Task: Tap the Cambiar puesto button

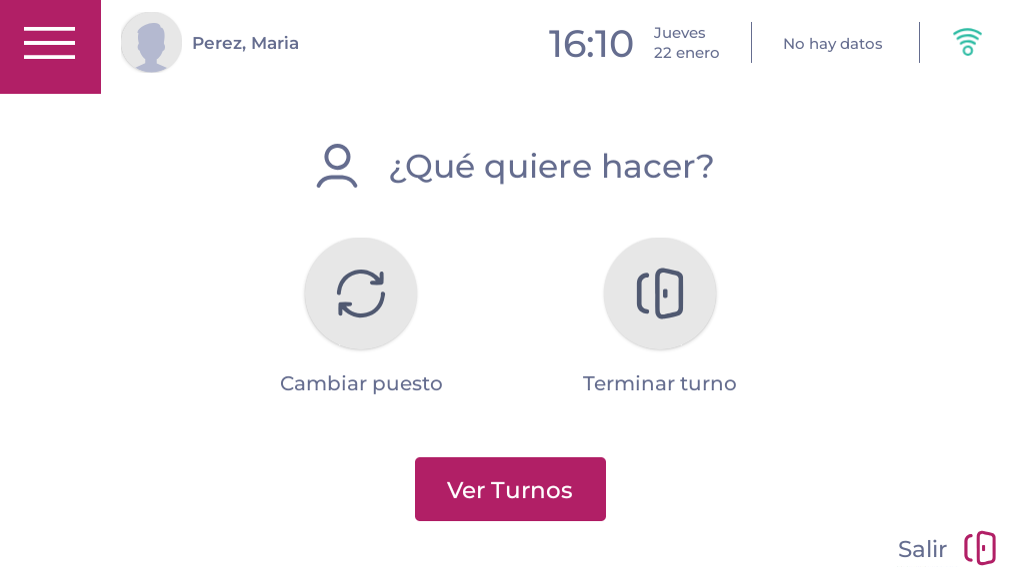Action: (361, 294)
